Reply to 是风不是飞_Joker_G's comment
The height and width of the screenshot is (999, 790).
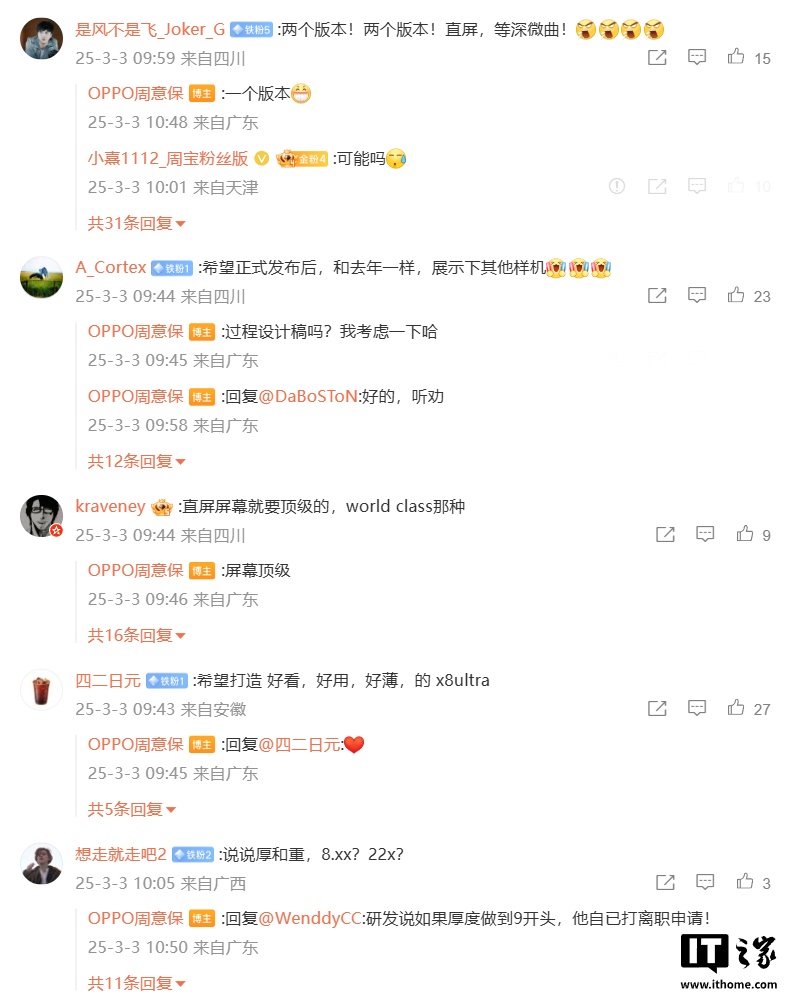(x=697, y=58)
